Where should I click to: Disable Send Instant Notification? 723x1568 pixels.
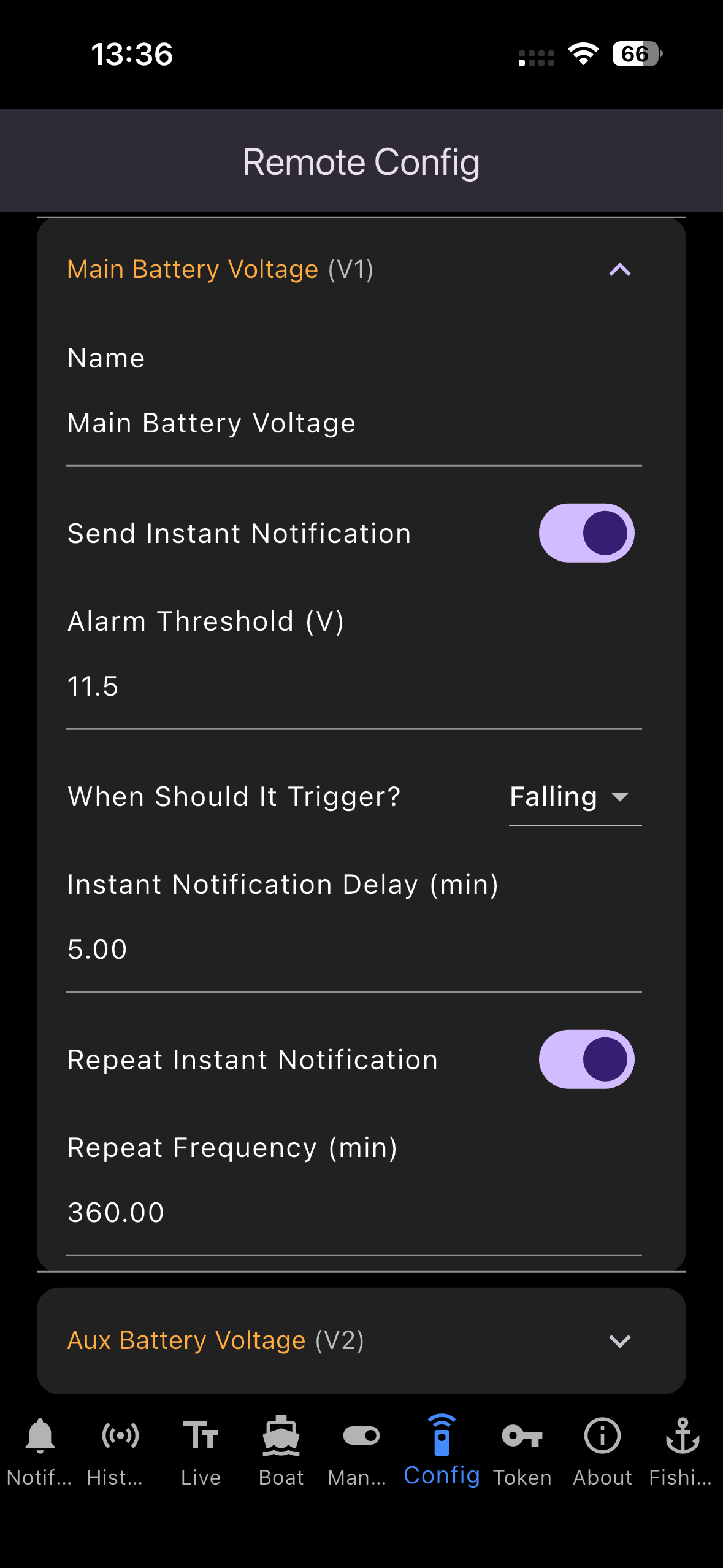586,533
